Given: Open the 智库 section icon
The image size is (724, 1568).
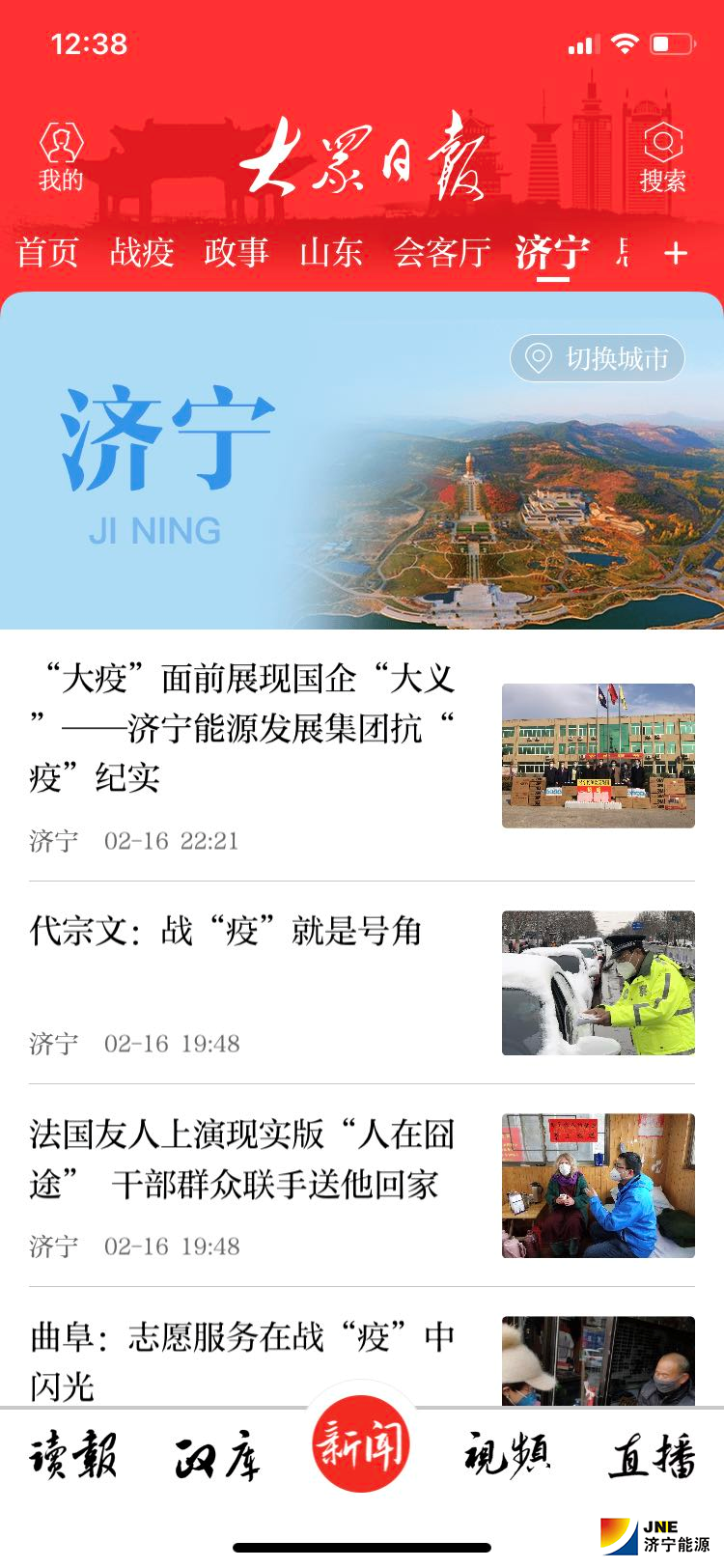Looking at the screenshot, I should tap(216, 1454).
